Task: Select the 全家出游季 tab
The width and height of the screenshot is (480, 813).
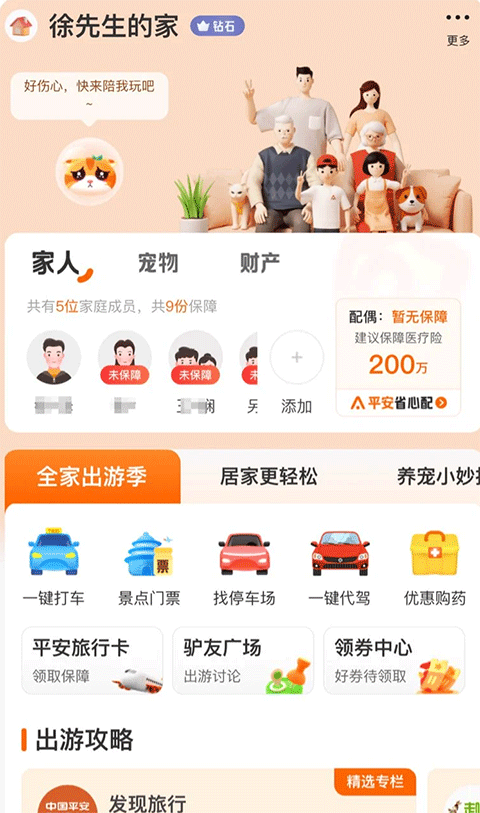Action: [92, 476]
